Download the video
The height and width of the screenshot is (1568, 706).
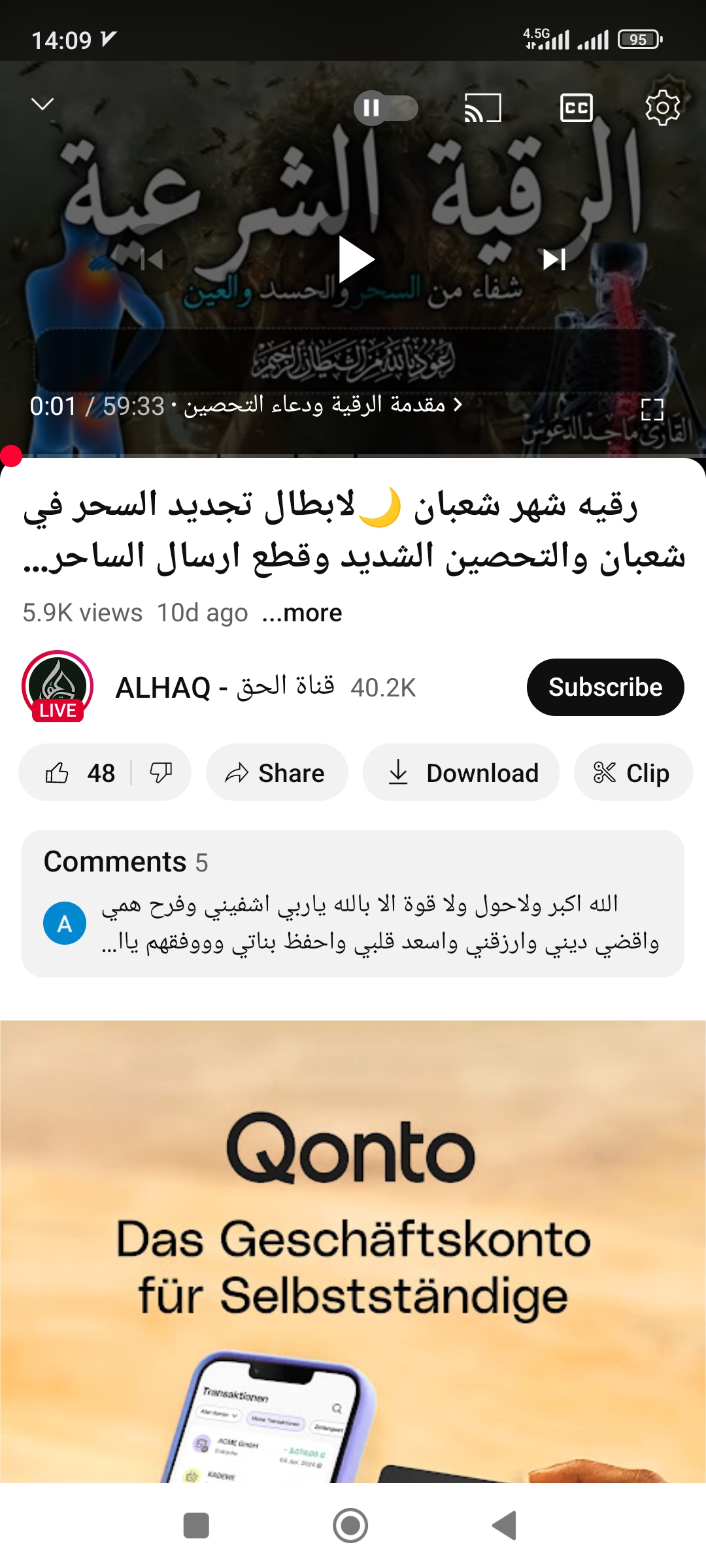(462, 773)
